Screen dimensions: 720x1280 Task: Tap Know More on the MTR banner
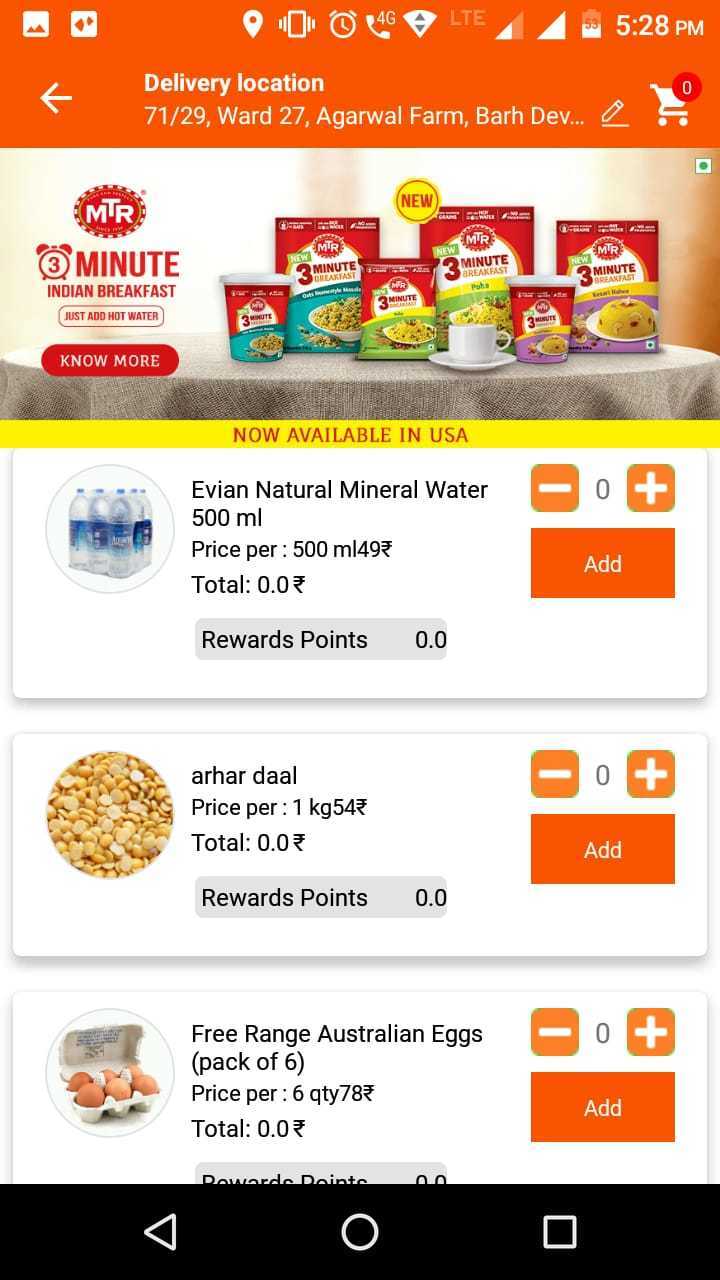(109, 361)
